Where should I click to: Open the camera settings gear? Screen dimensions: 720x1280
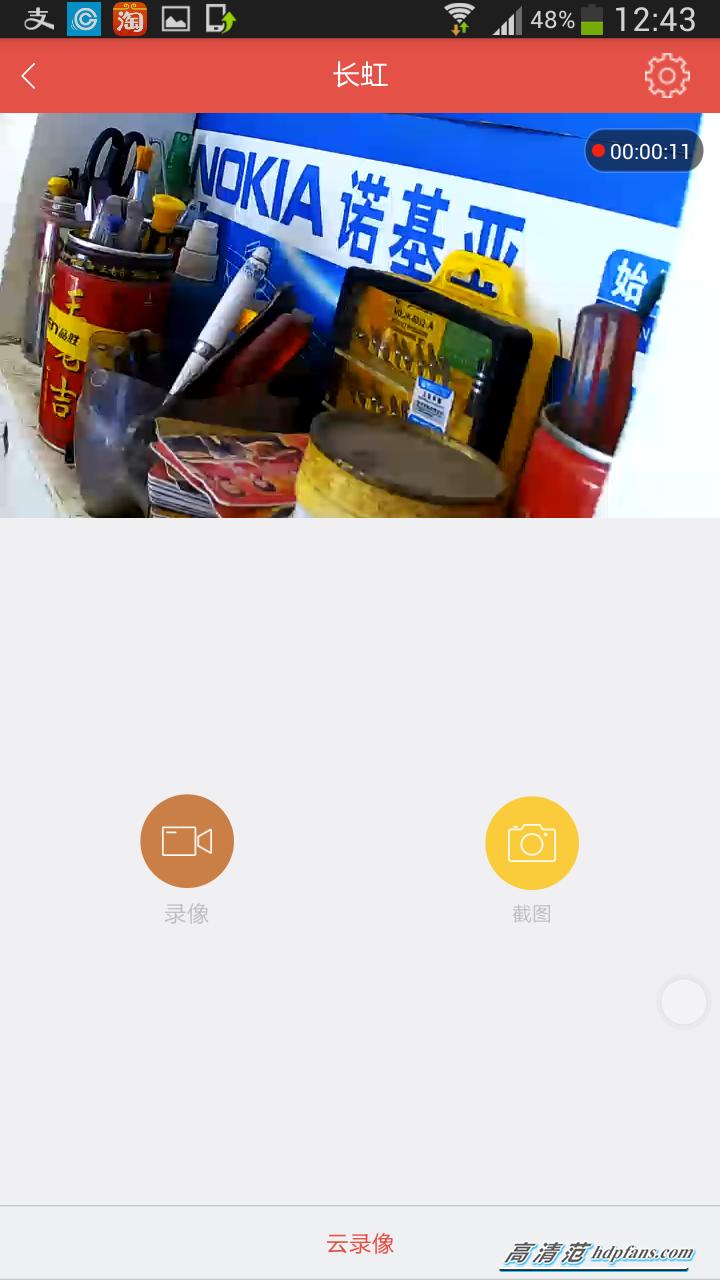(x=668, y=75)
